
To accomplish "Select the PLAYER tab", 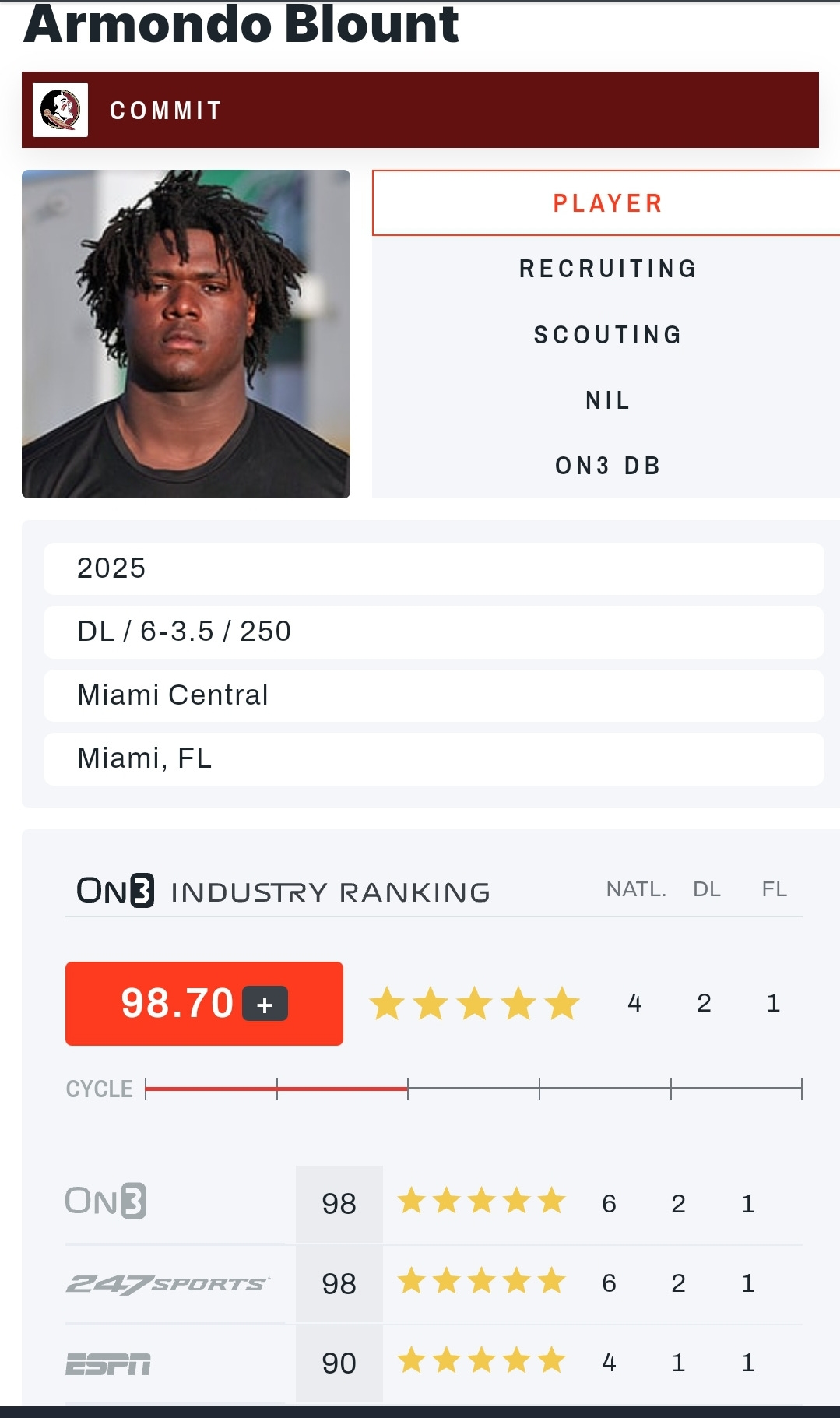I will click(606, 203).
